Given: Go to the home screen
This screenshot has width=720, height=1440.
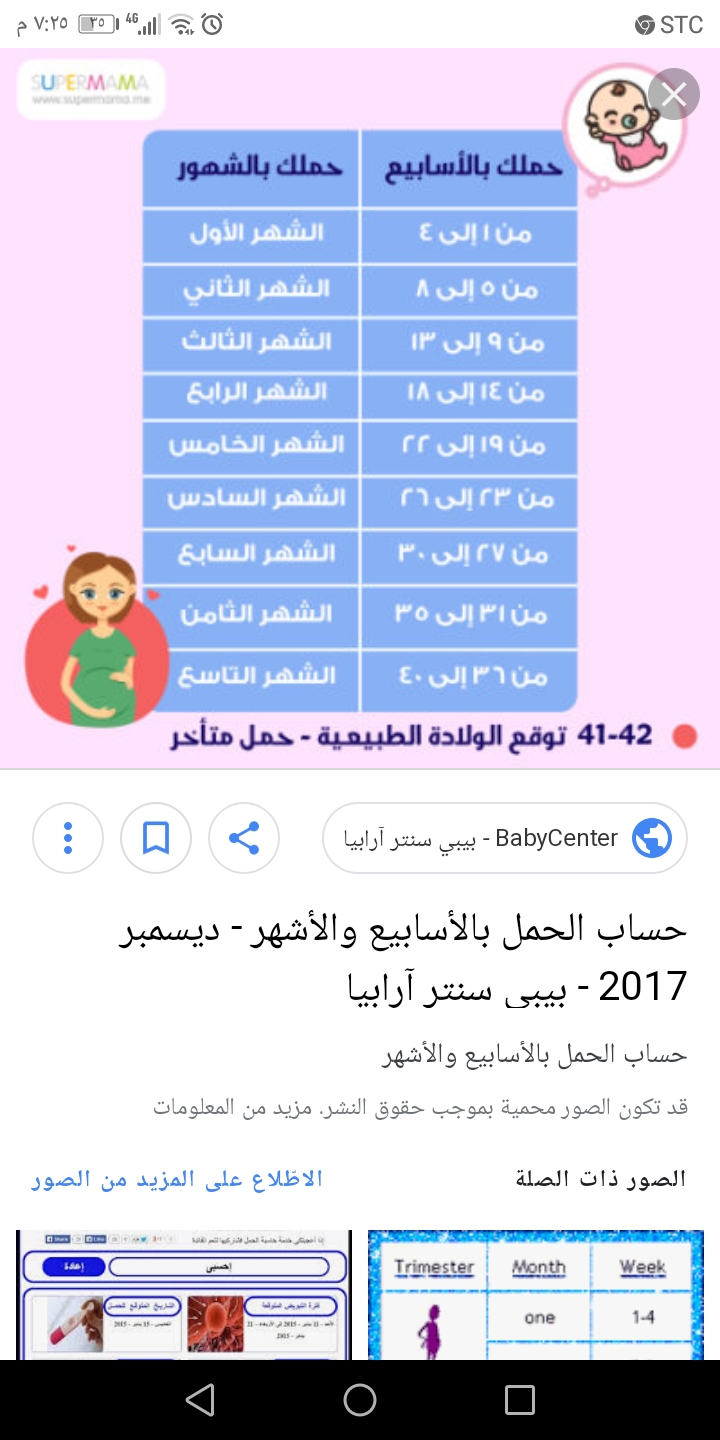Looking at the screenshot, I should pyautogui.click(x=360, y=1400).
